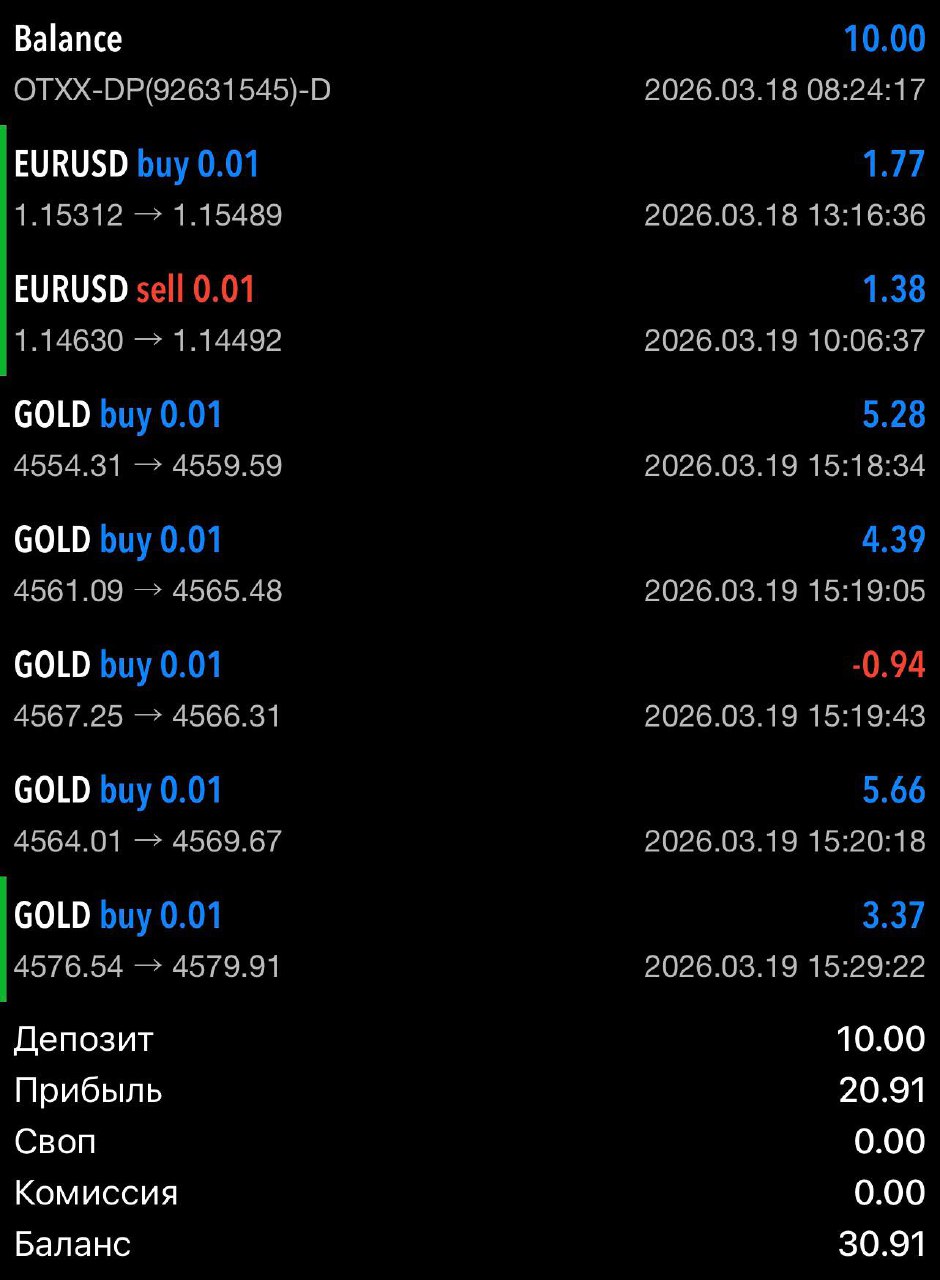Select the EURUSD sell 0.01 trade
This screenshot has width=940, height=1280.
point(470,314)
